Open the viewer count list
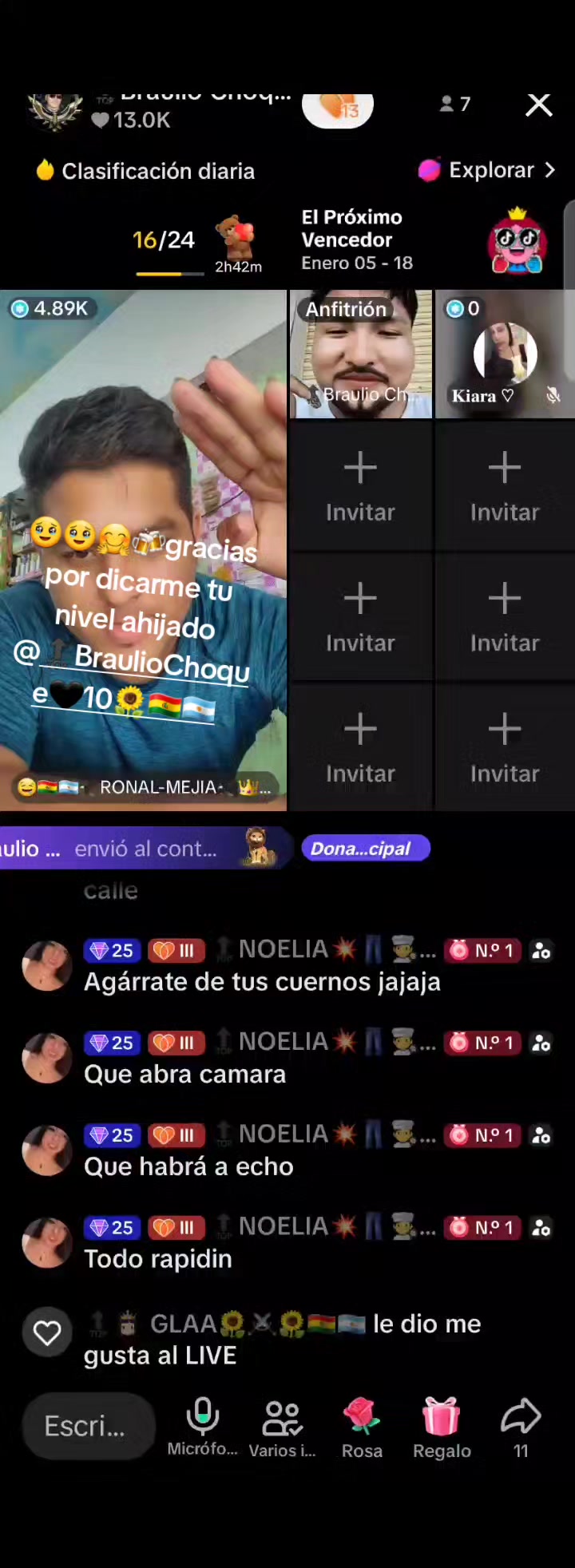 [x=455, y=104]
